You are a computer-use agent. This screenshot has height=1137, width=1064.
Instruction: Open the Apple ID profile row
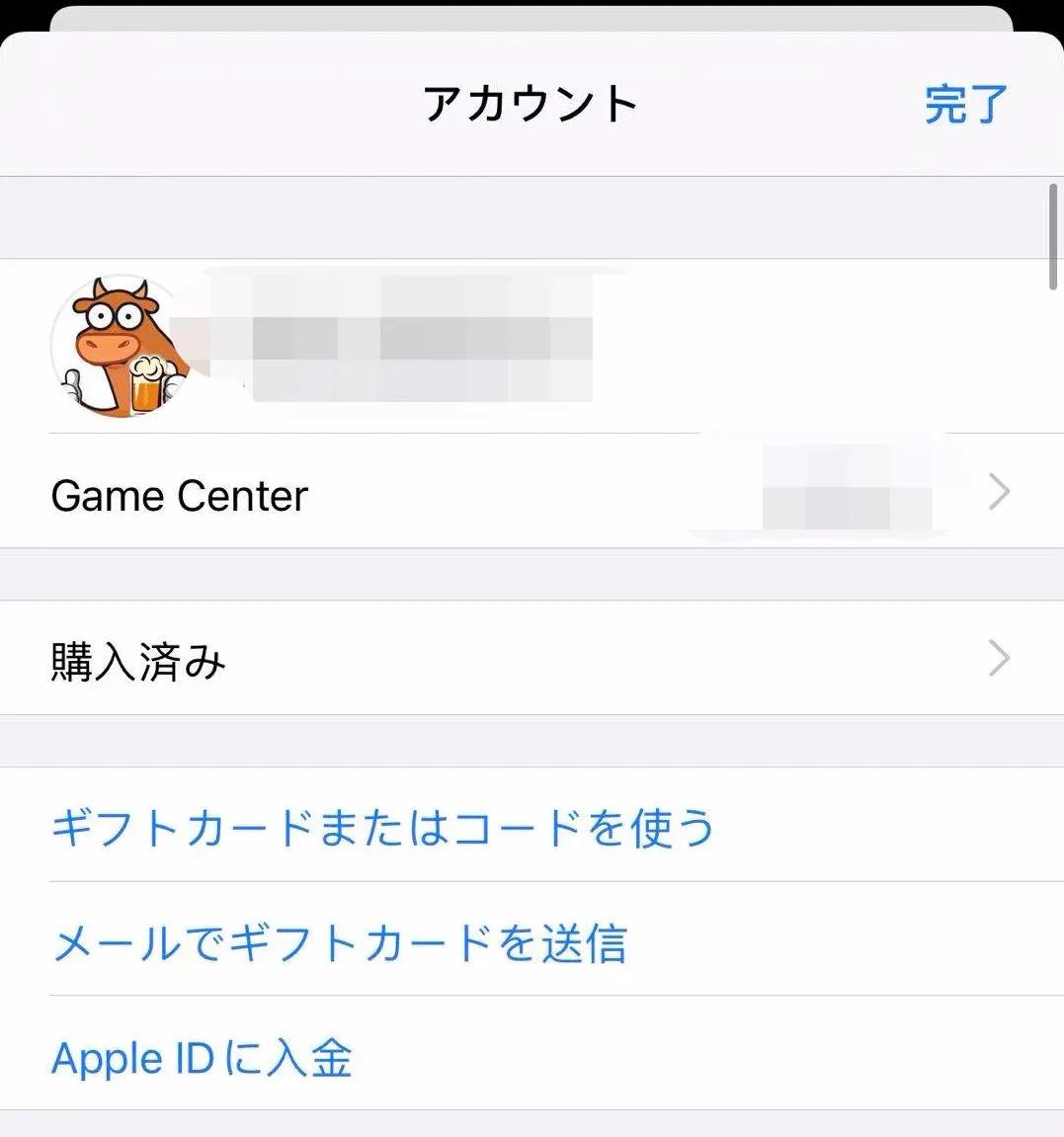[x=395, y=346]
